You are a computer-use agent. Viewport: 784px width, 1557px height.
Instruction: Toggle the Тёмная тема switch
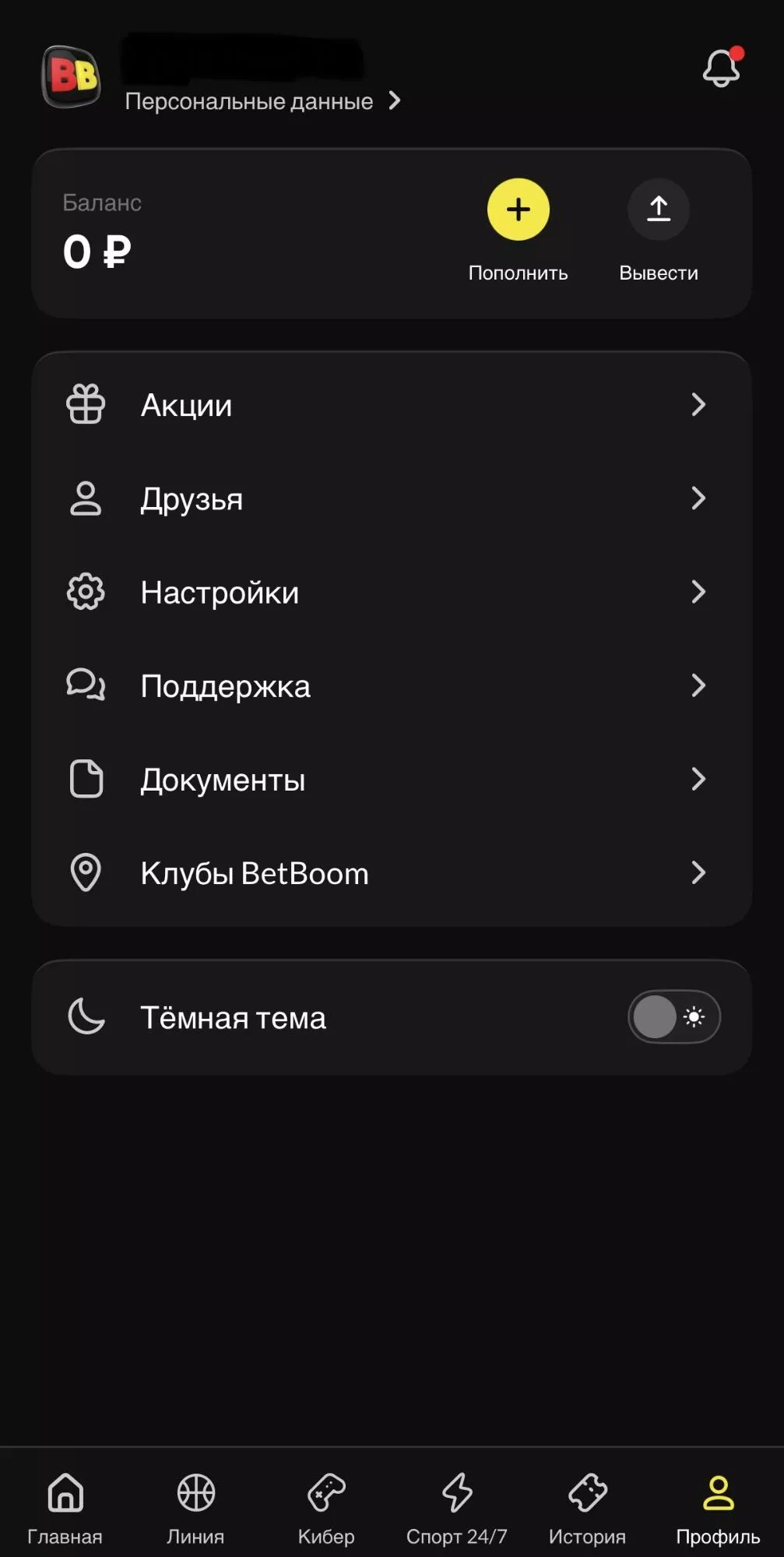point(673,1016)
